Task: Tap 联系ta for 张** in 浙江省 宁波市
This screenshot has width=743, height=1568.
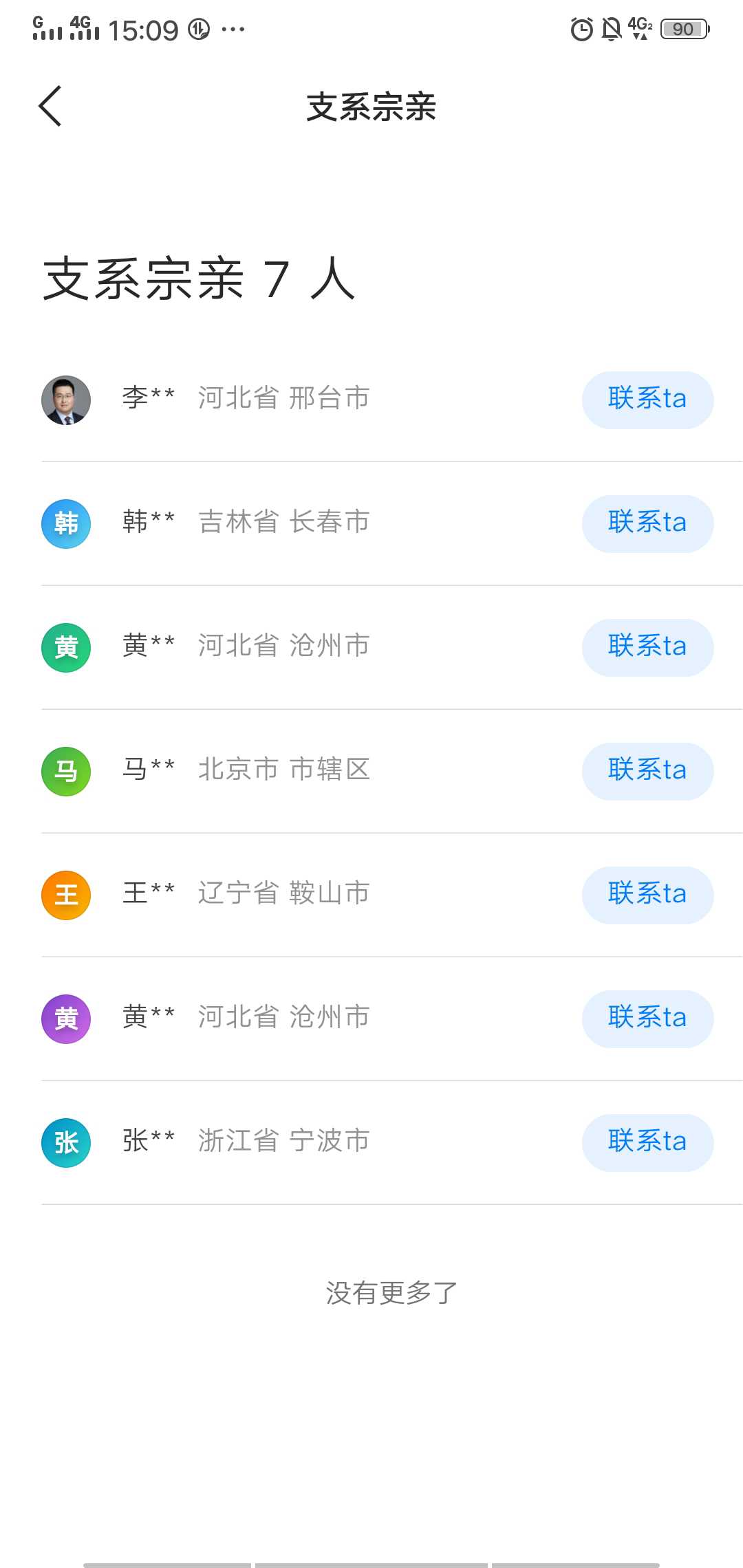Action: click(647, 1142)
